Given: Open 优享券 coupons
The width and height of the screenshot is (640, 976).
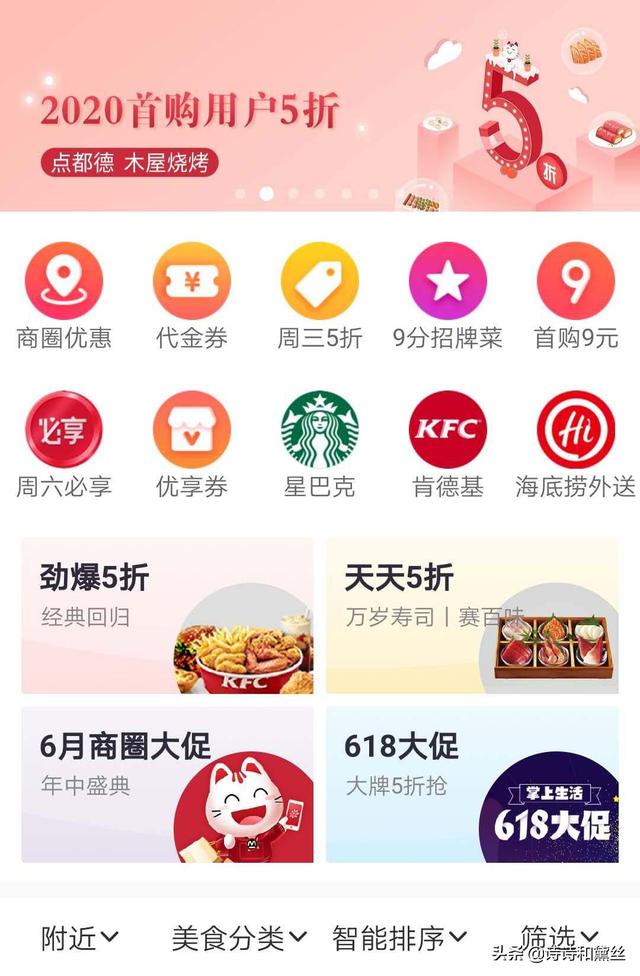Looking at the screenshot, I should click(x=191, y=430).
